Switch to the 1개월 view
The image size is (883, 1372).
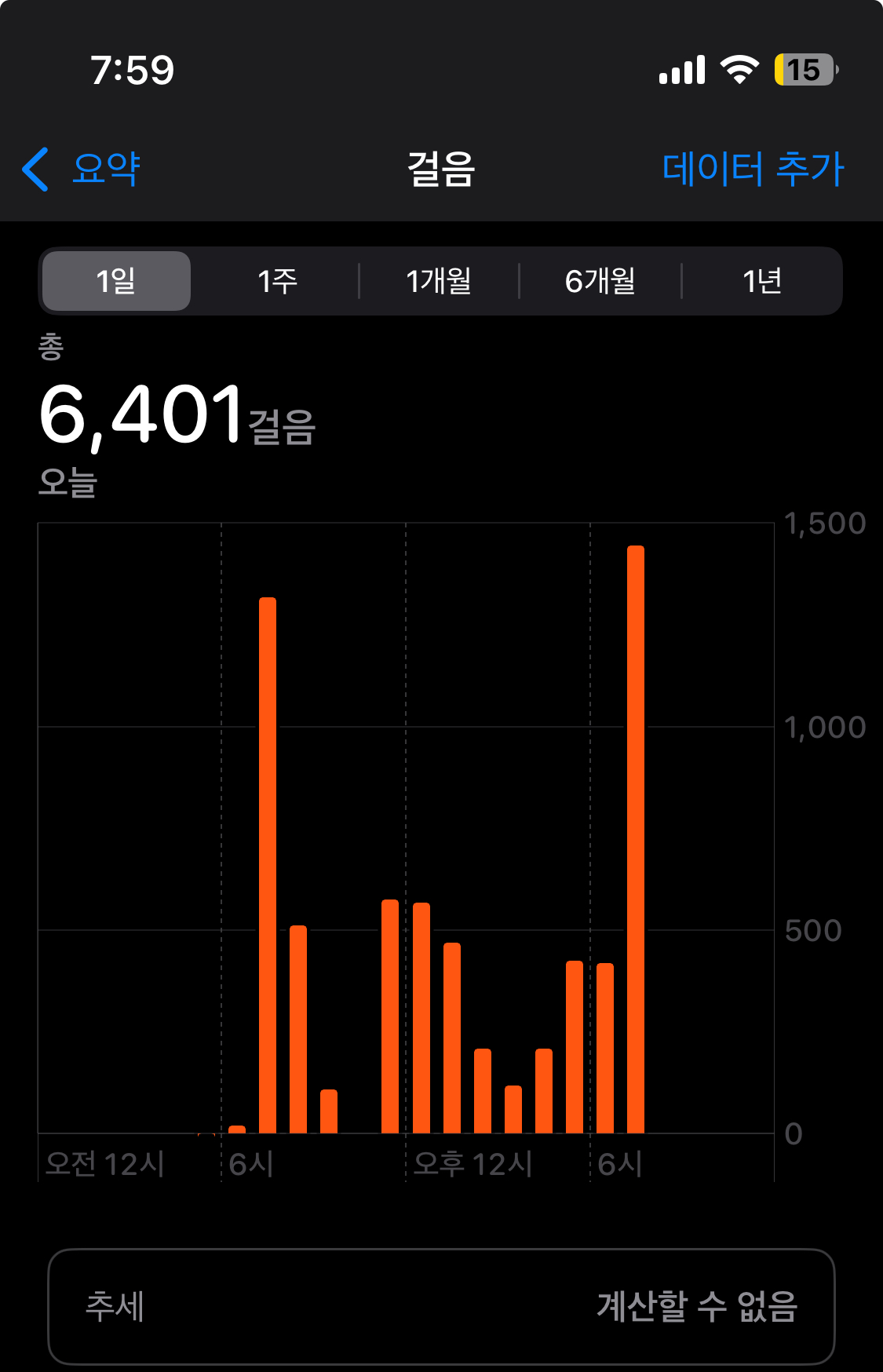pyautogui.click(x=439, y=281)
